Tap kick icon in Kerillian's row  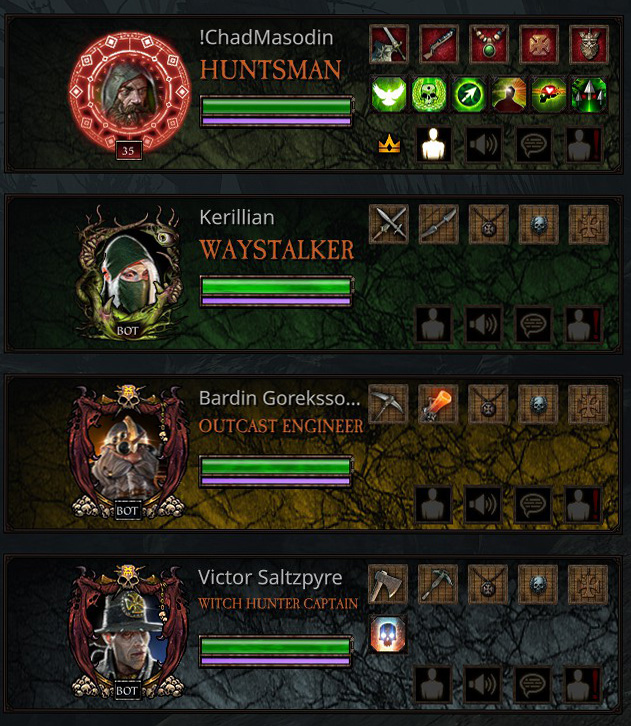[x=584, y=325]
